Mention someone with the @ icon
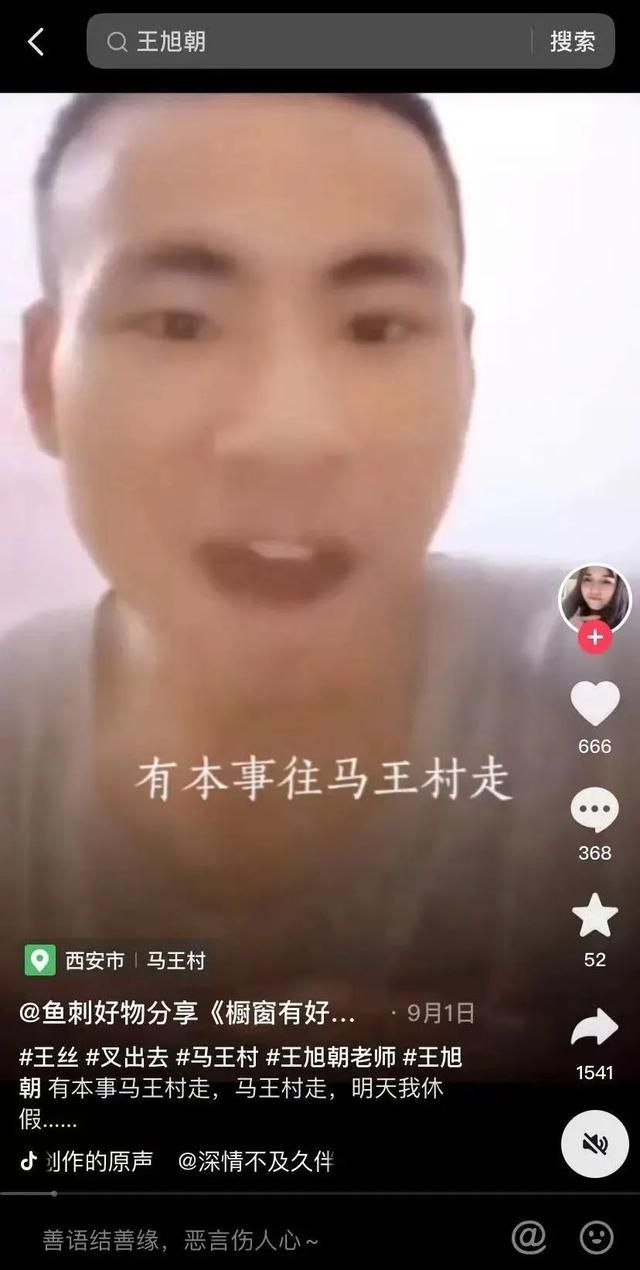Screen dimensions: 640x1270 tap(529, 1238)
